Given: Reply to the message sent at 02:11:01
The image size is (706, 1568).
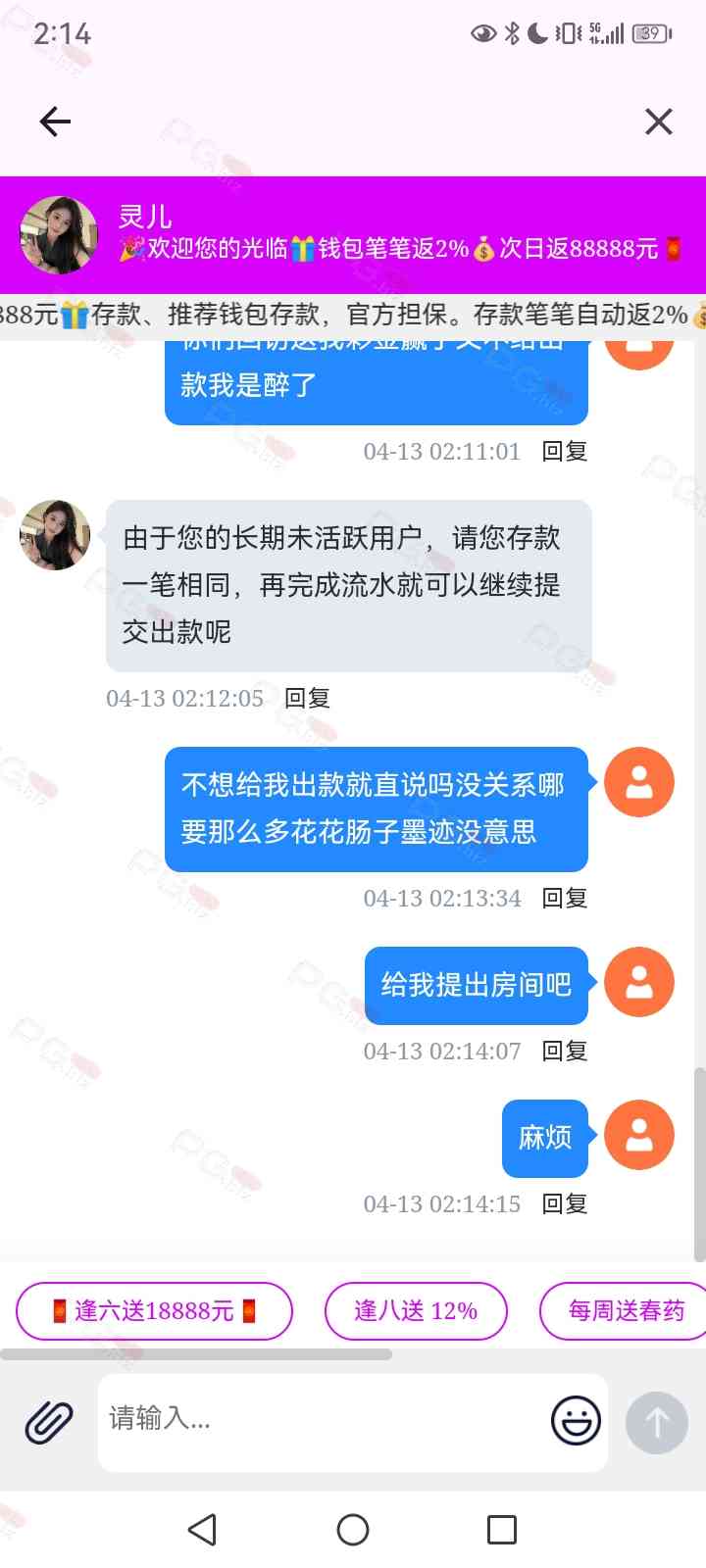Looking at the screenshot, I should pyautogui.click(x=565, y=451).
